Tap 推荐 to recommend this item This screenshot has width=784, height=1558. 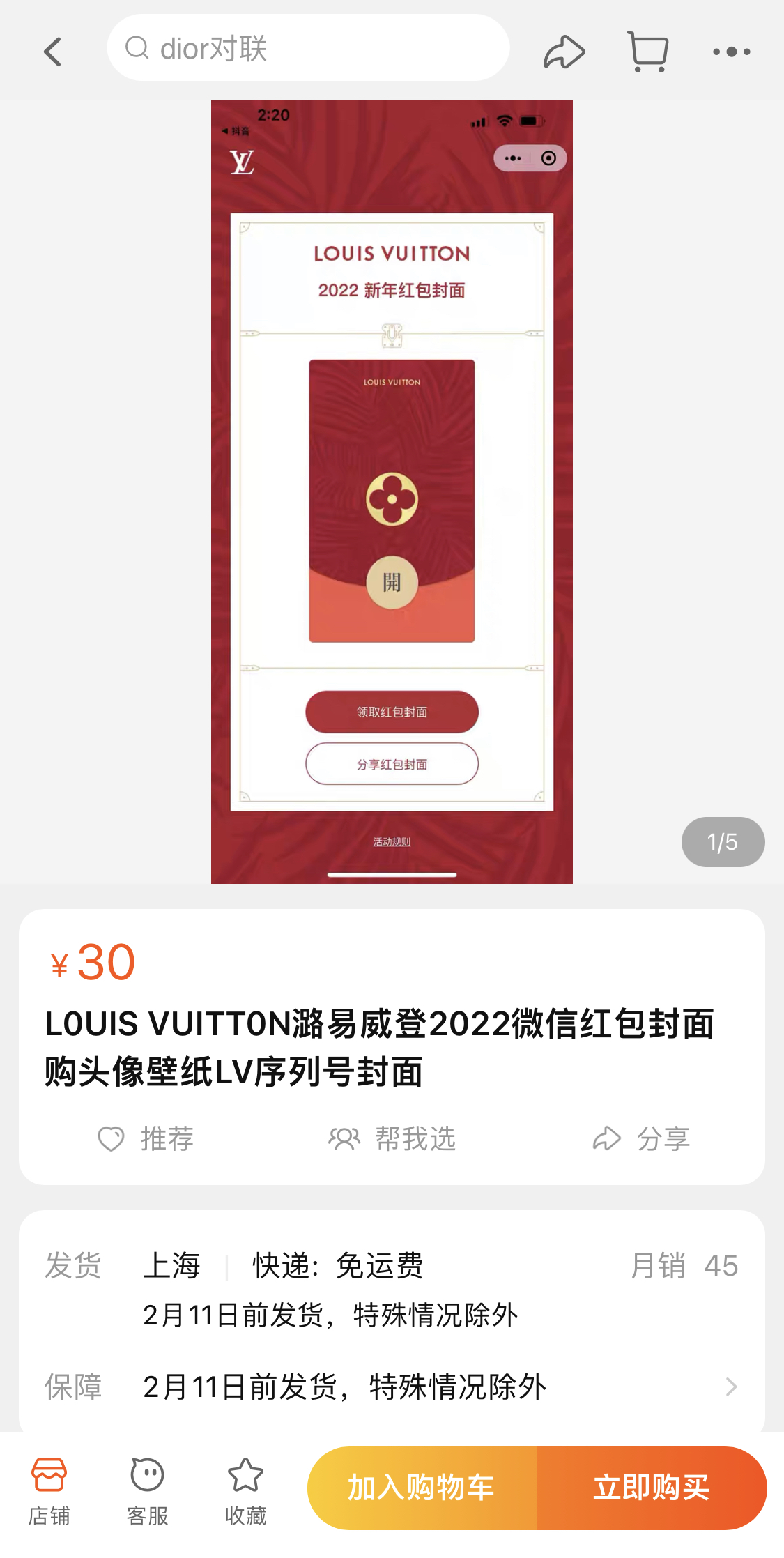146,1139
